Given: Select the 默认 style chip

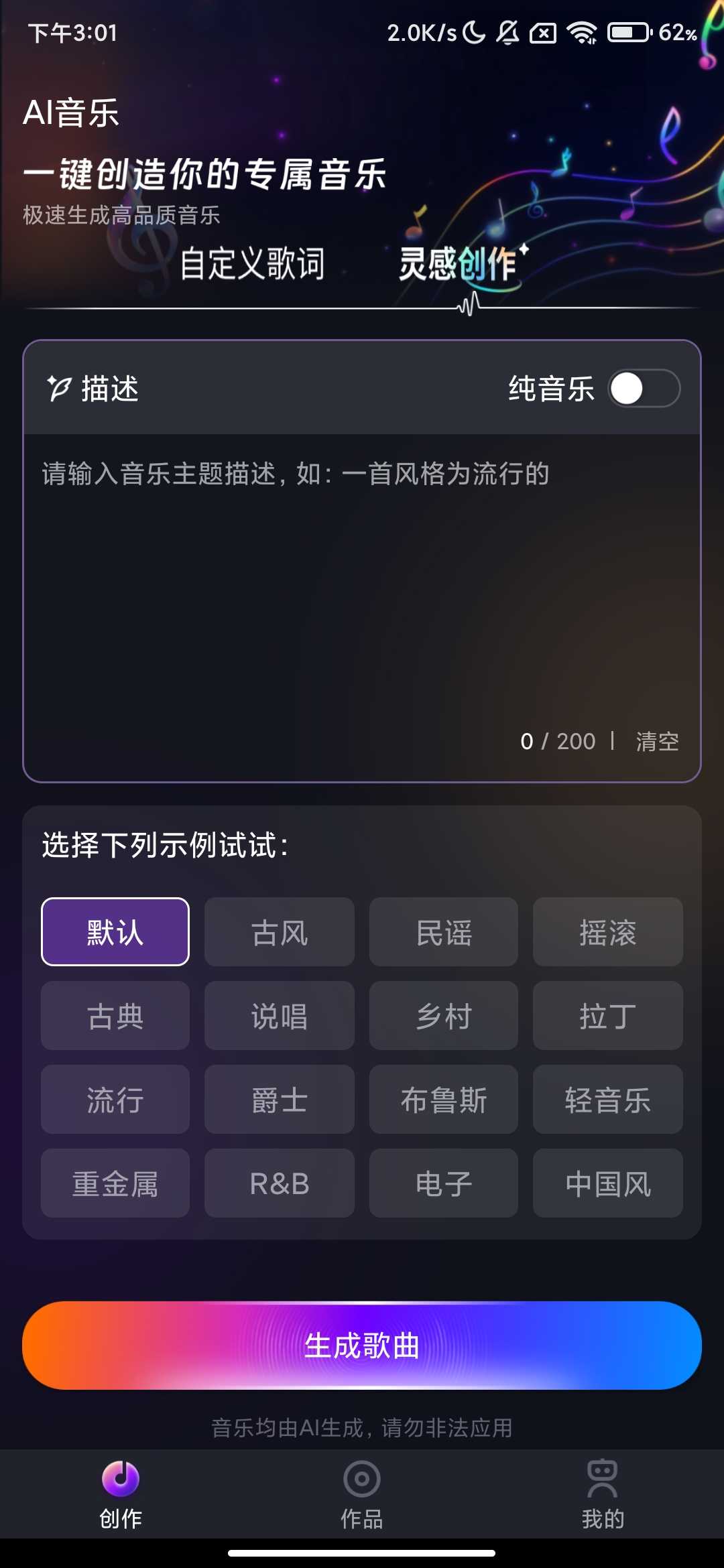Looking at the screenshot, I should click(115, 932).
